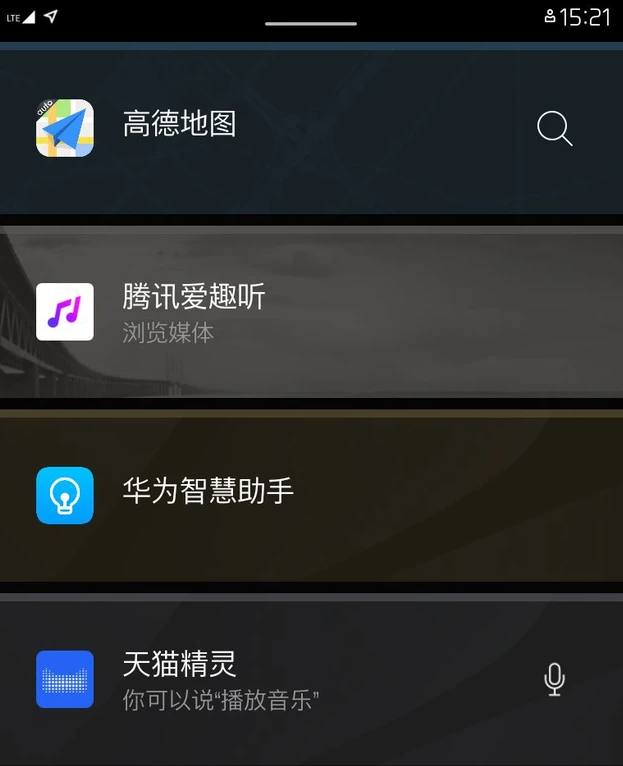
Task: Open 腾讯爱趣听 to browse media
Action: tap(250, 312)
